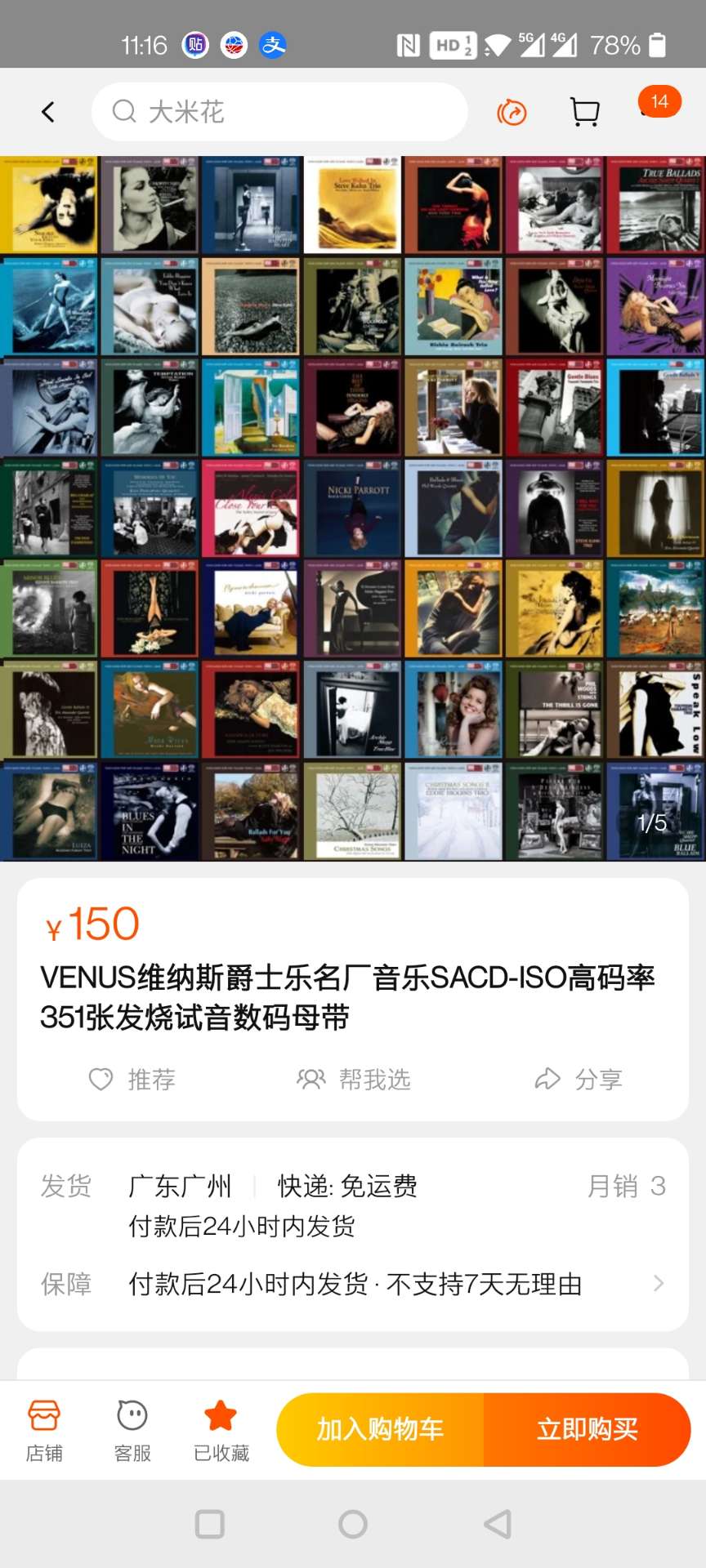706x1568 pixels.
Task: Open the orange refresh icon in top bar
Action: click(x=512, y=112)
